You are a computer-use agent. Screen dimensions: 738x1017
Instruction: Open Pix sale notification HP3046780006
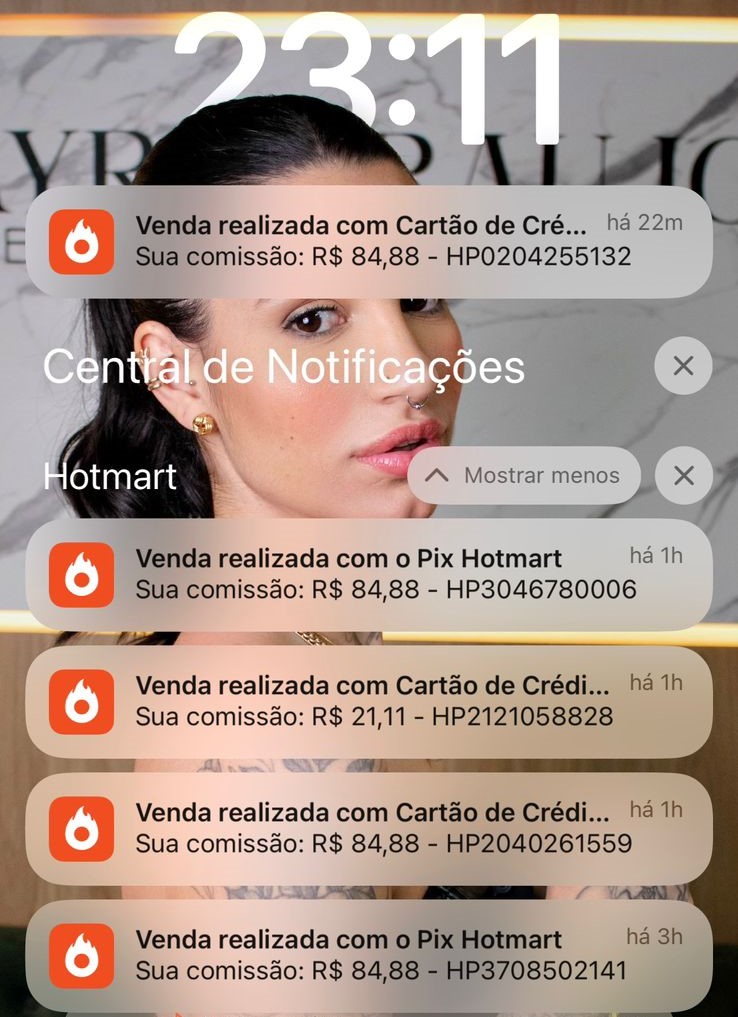tap(369, 575)
